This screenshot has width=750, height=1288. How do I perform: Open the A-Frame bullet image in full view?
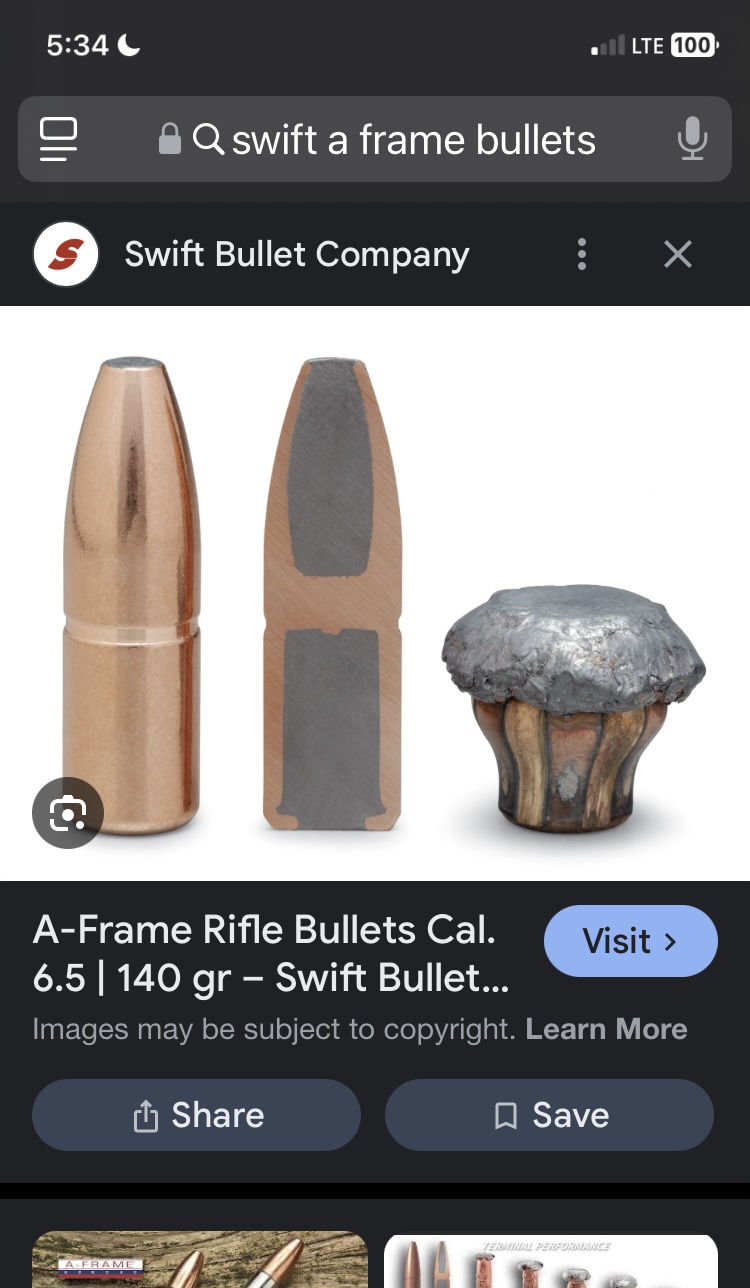point(375,593)
